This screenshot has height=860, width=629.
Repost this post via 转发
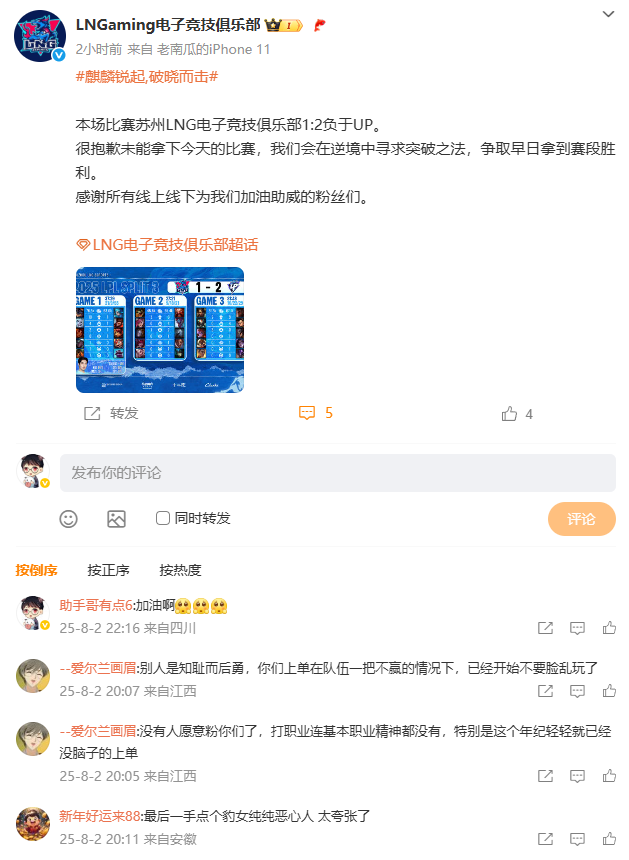coord(111,413)
